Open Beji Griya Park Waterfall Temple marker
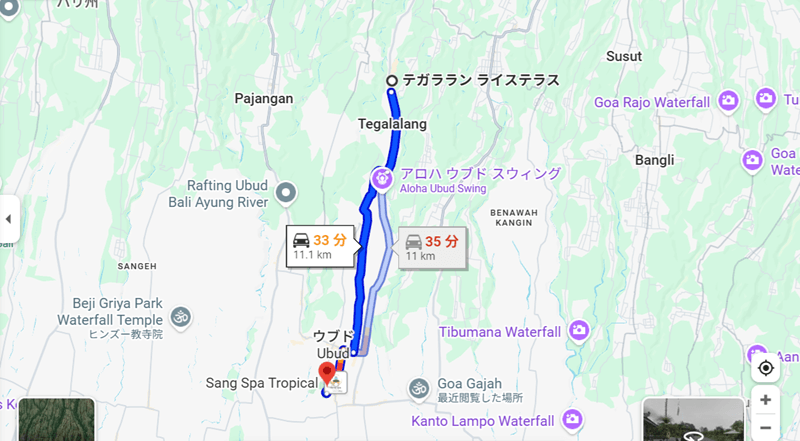This screenshot has width=800, height=441. click(x=181, y=316)
